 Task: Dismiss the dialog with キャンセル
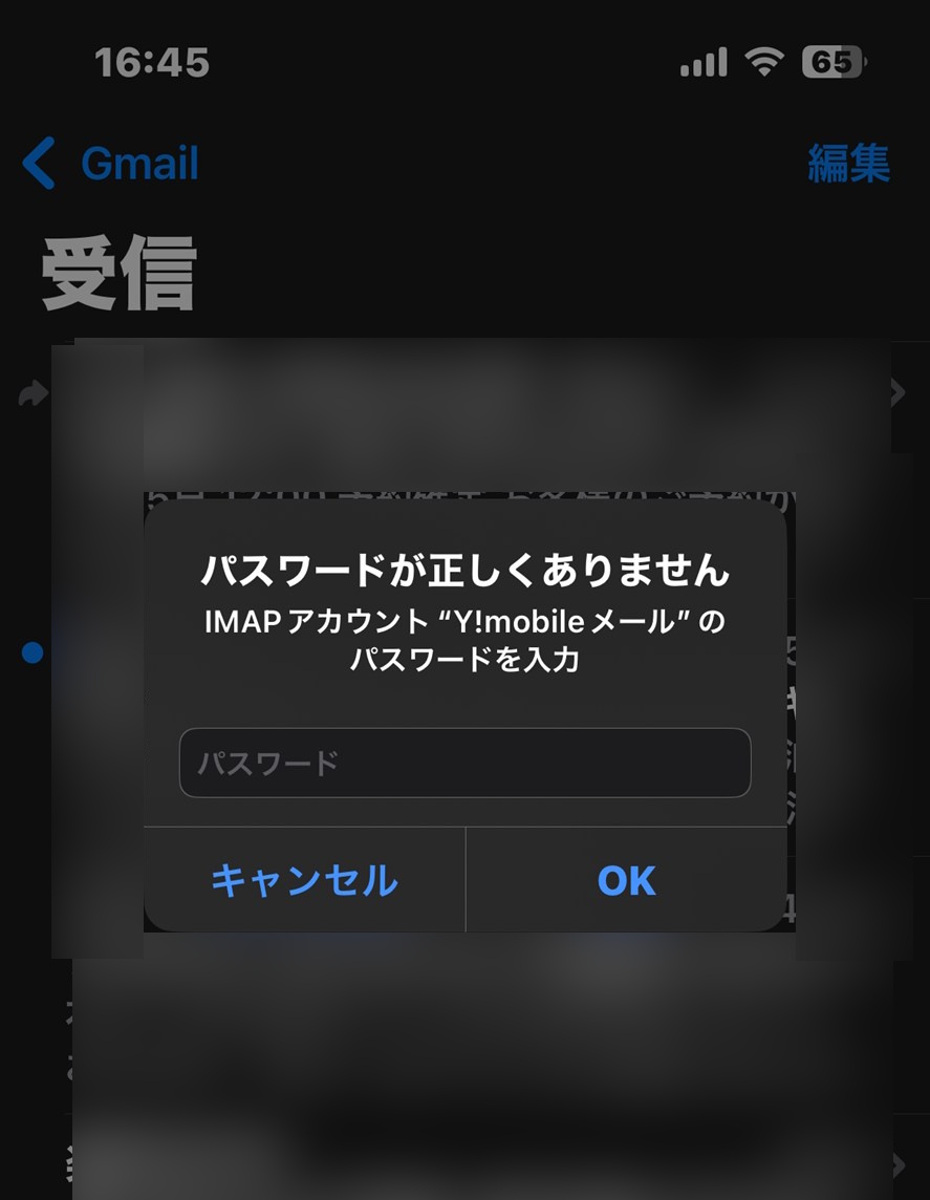304,881
